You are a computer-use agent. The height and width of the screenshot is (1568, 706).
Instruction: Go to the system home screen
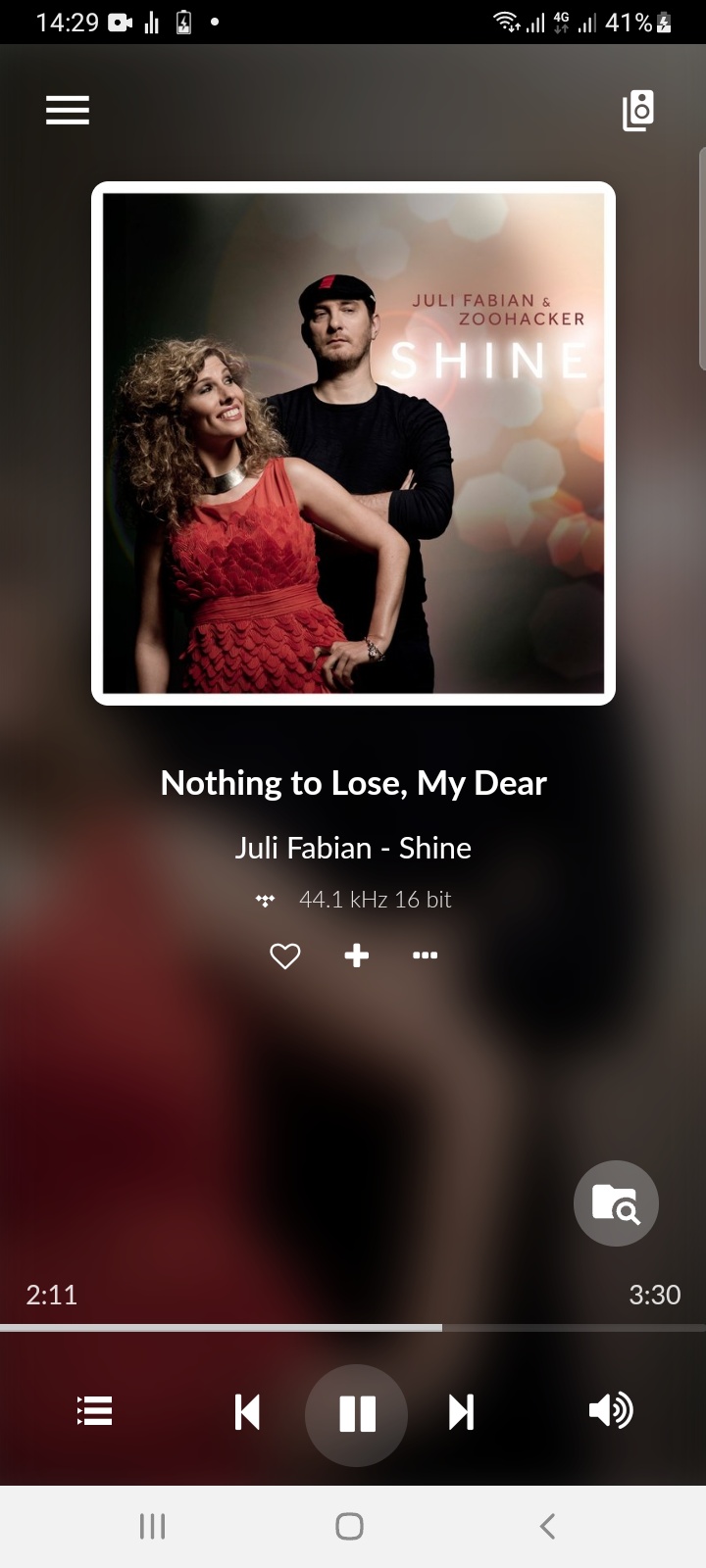(x=350, y=1526)
